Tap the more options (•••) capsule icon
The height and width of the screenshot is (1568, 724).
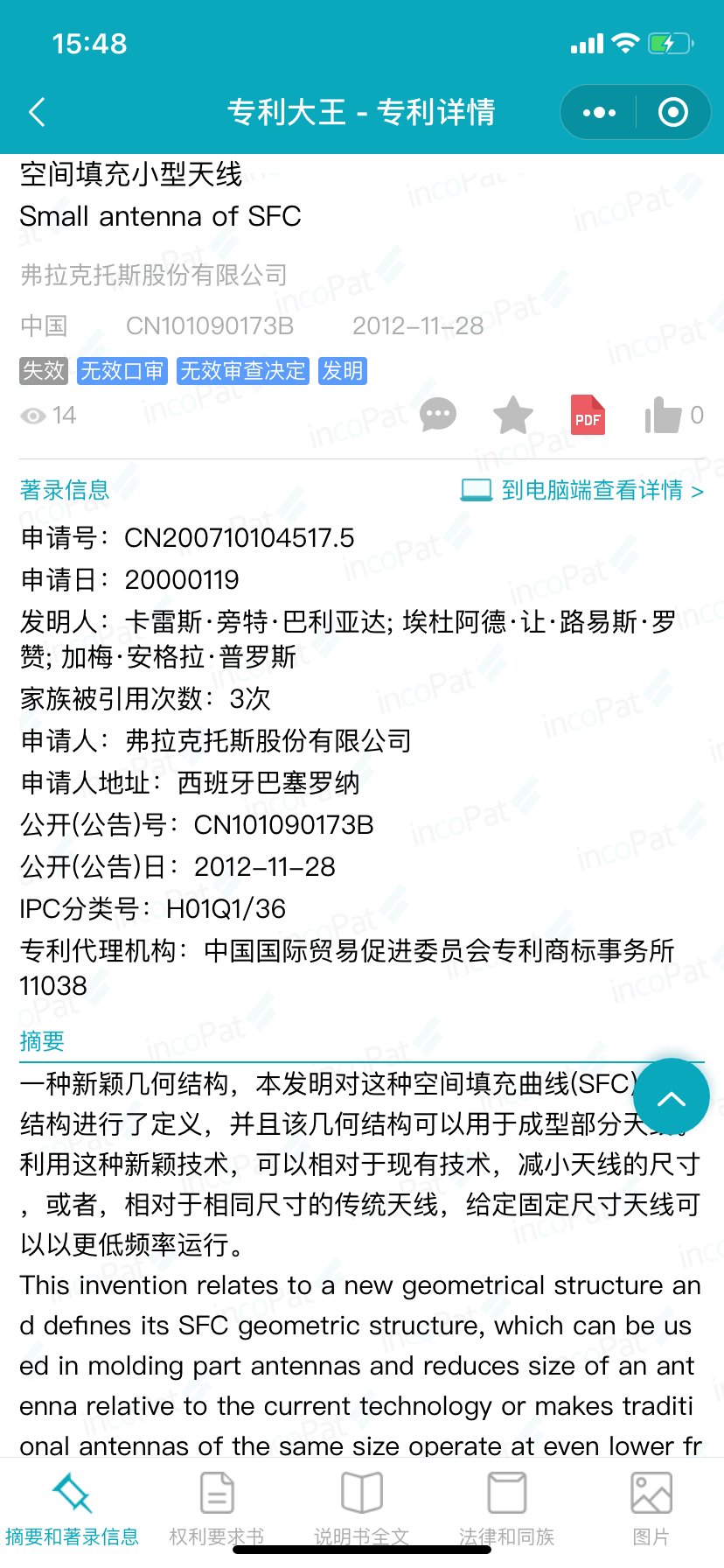pyautogui.click(x=597, y=112)
